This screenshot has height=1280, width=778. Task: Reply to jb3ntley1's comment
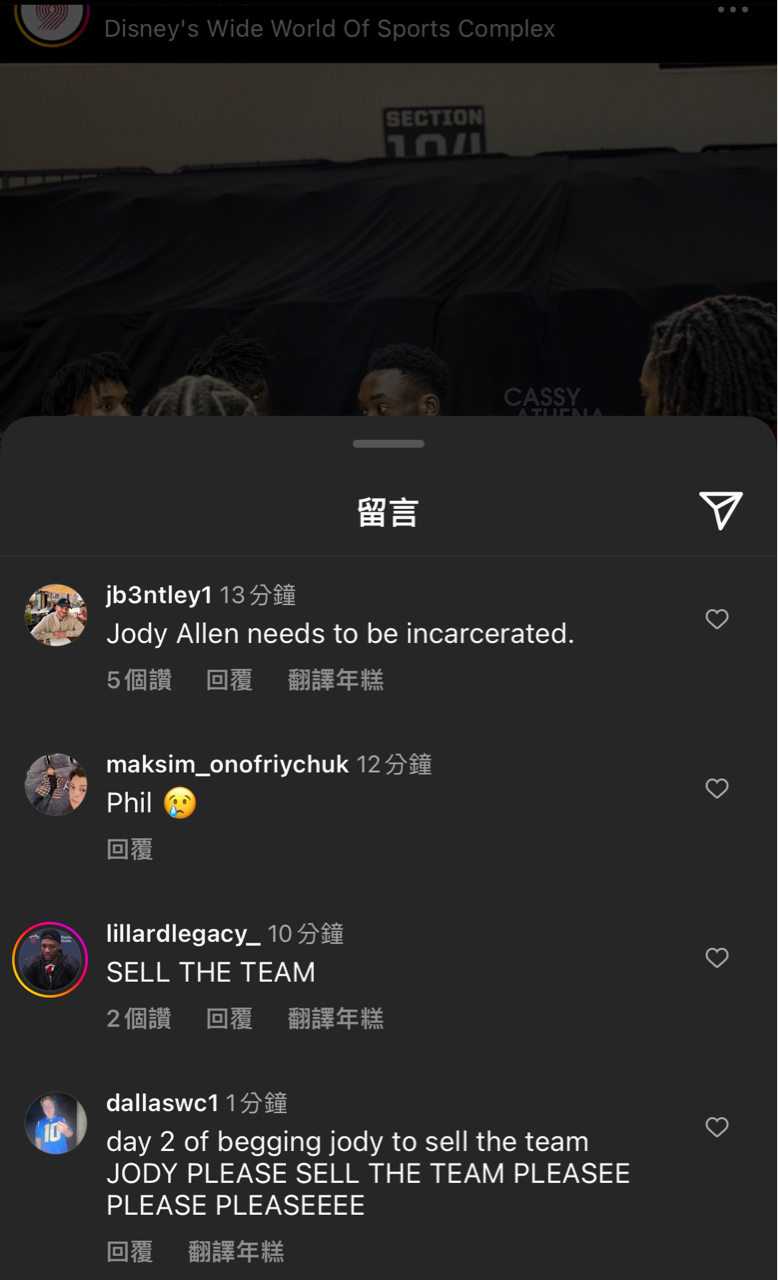[x=229, y=680]
